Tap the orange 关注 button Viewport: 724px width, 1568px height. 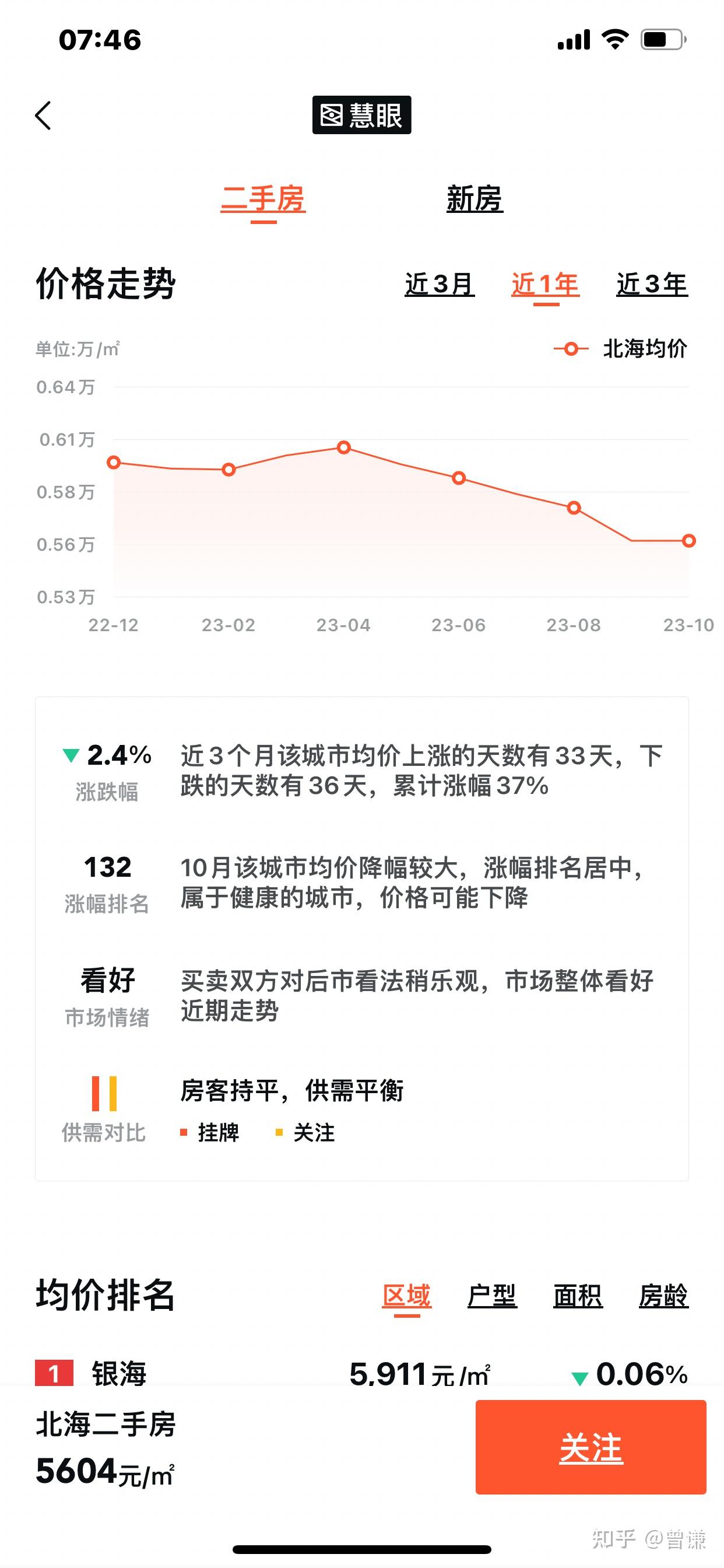[x=591, y=1447]
